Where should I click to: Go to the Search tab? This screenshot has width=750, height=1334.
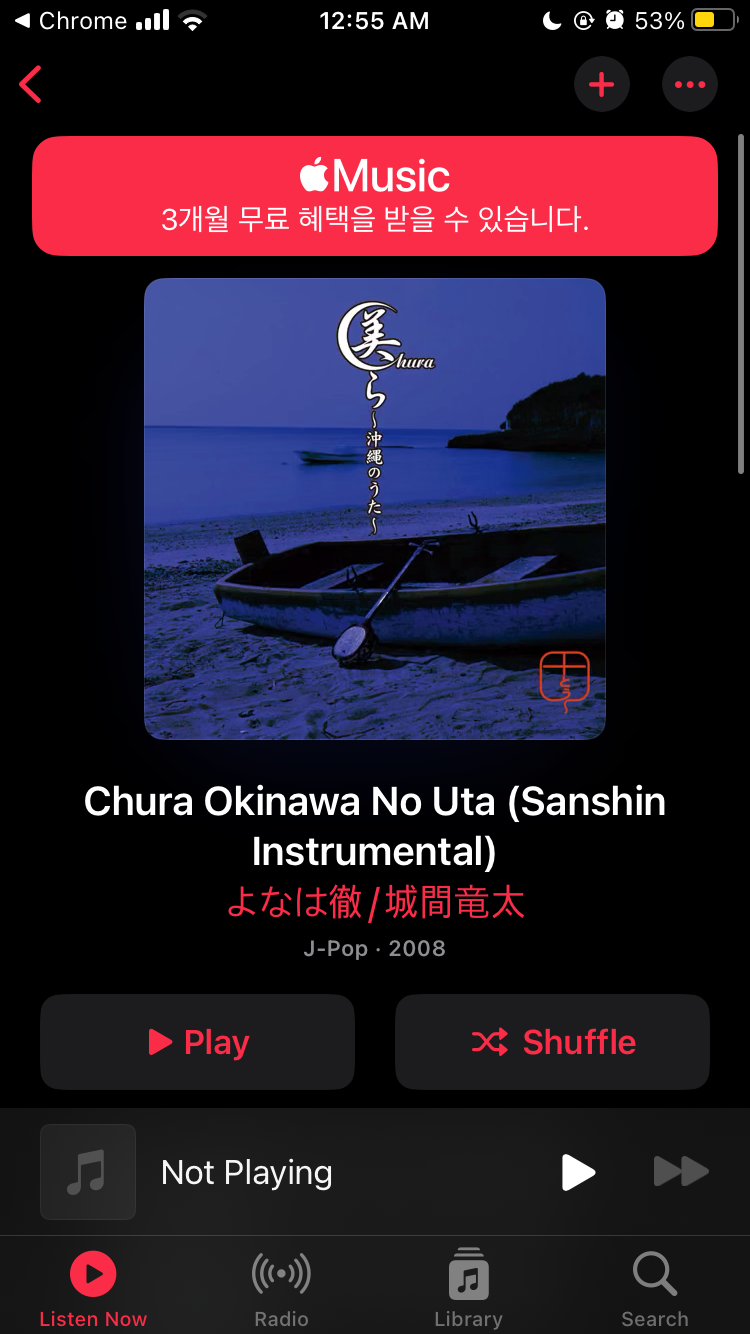click(x=655, y=1288)
